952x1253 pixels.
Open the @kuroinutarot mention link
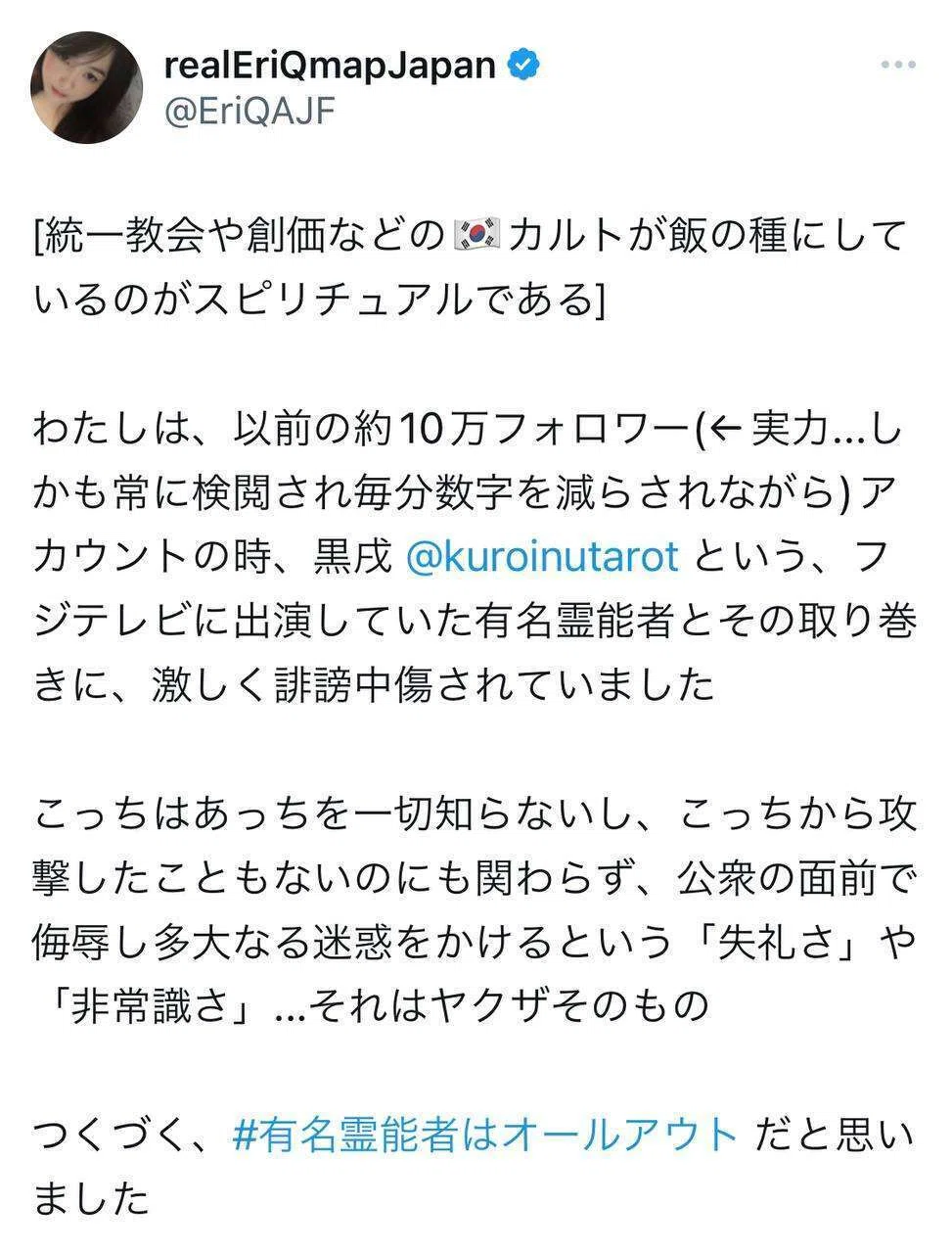pyautogui.click(x=541, y=556)
